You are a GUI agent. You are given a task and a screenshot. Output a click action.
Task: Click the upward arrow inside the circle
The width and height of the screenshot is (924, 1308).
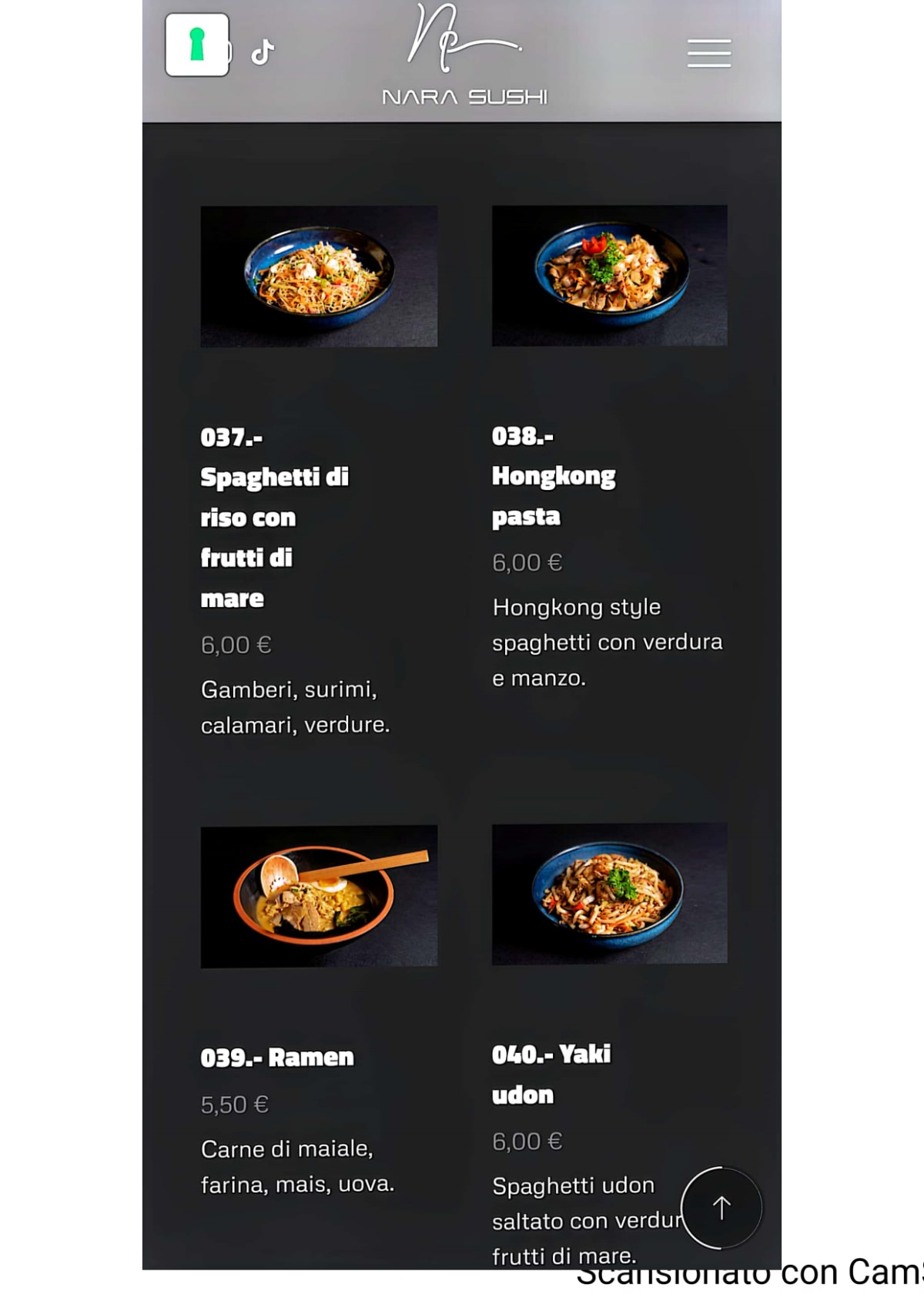tap(721, 1209)
